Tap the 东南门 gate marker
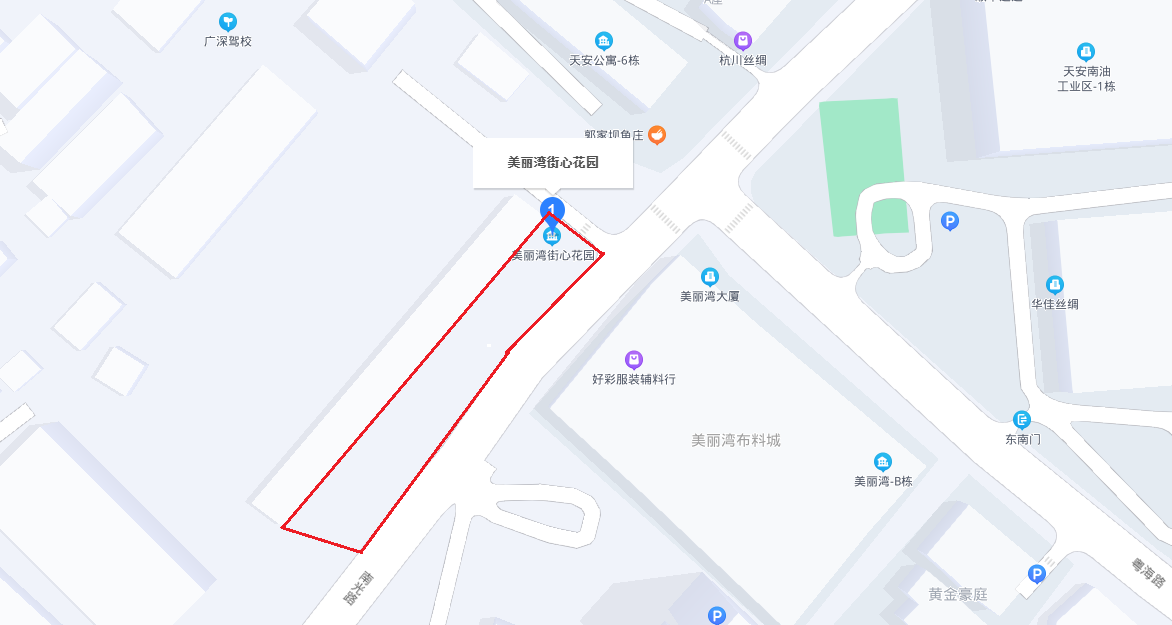Screen dimensions: 1172x625 point(1022,419)
